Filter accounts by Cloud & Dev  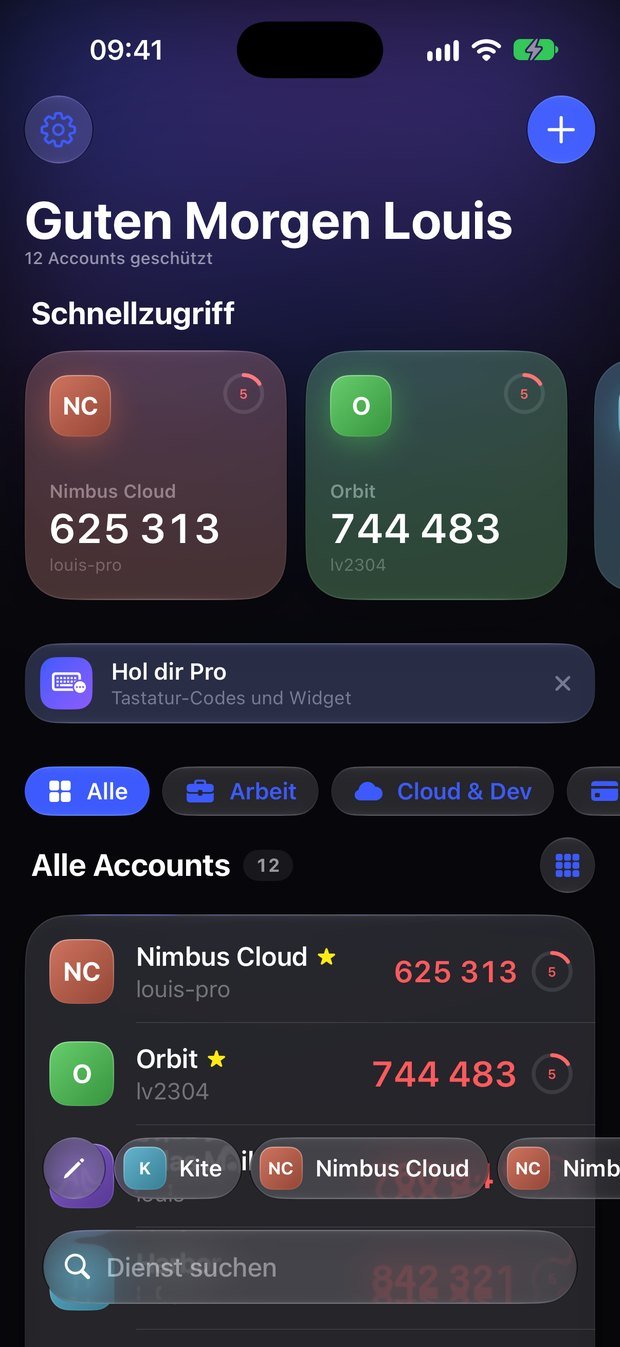(442, 791)
